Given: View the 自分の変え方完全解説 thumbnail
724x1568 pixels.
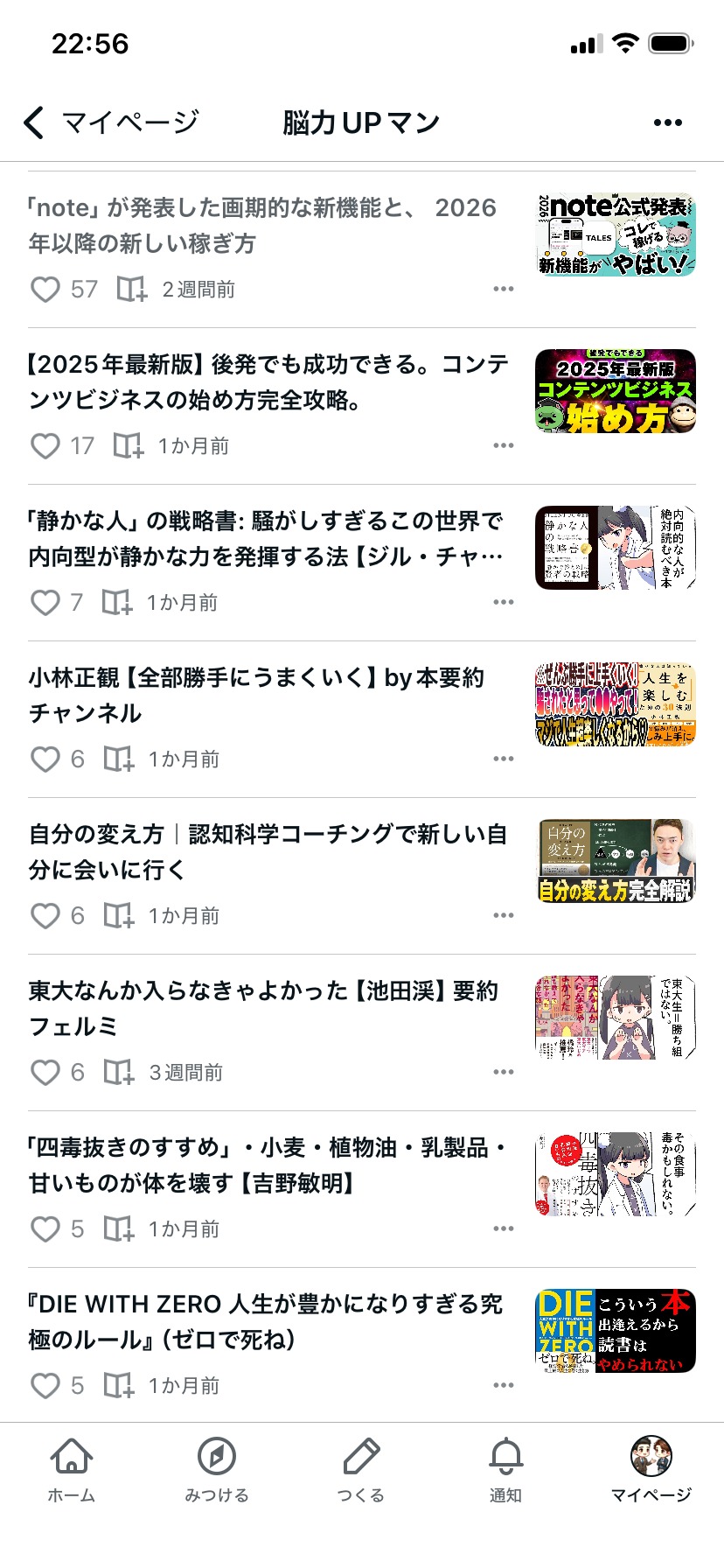Looking at the screenshot, I should tap(615, 861).
